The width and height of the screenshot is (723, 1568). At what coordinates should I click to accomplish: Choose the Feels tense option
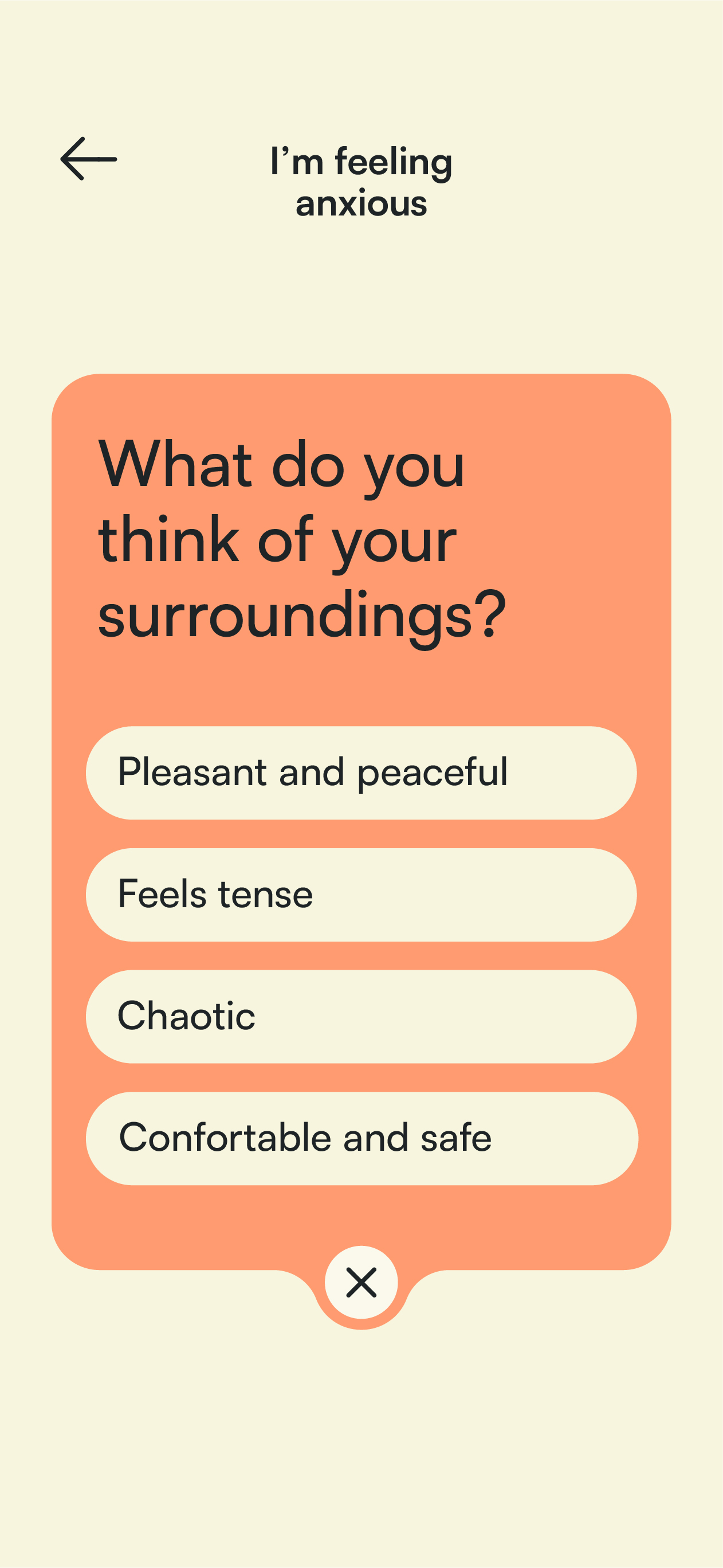pos(361,894)
